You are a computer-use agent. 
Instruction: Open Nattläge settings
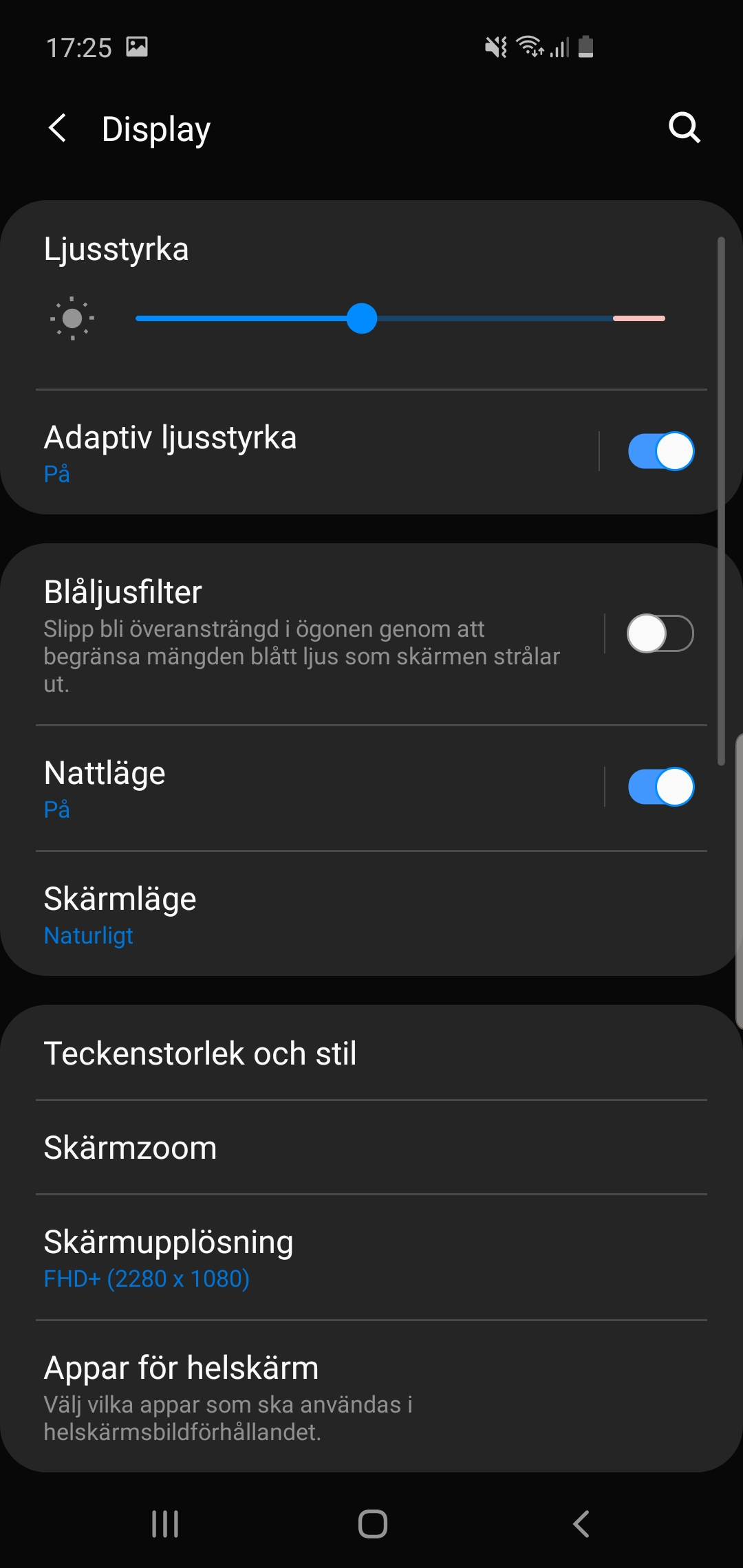pos(275,787)
